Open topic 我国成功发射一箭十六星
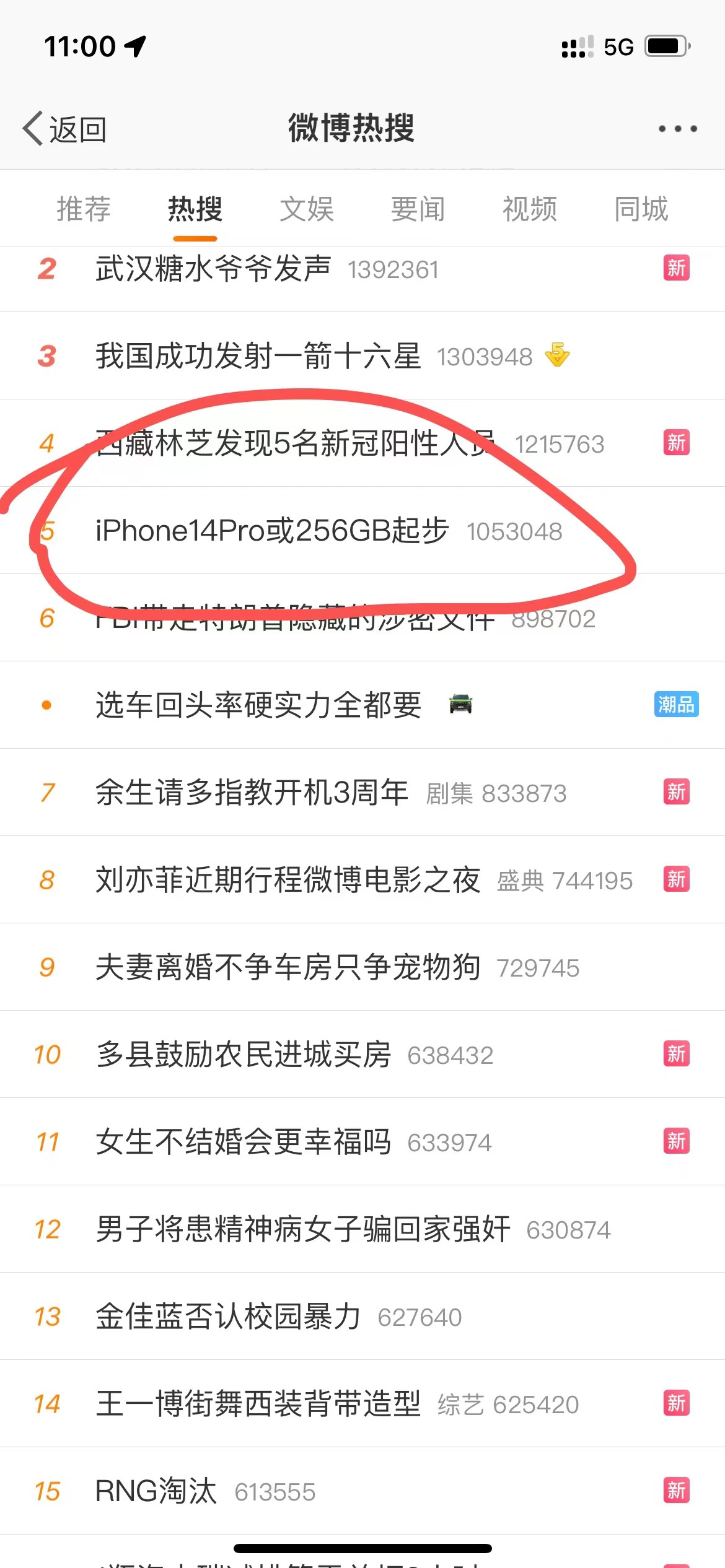Viewport: 725px width, 1568px height. click(x=258, y=356)
